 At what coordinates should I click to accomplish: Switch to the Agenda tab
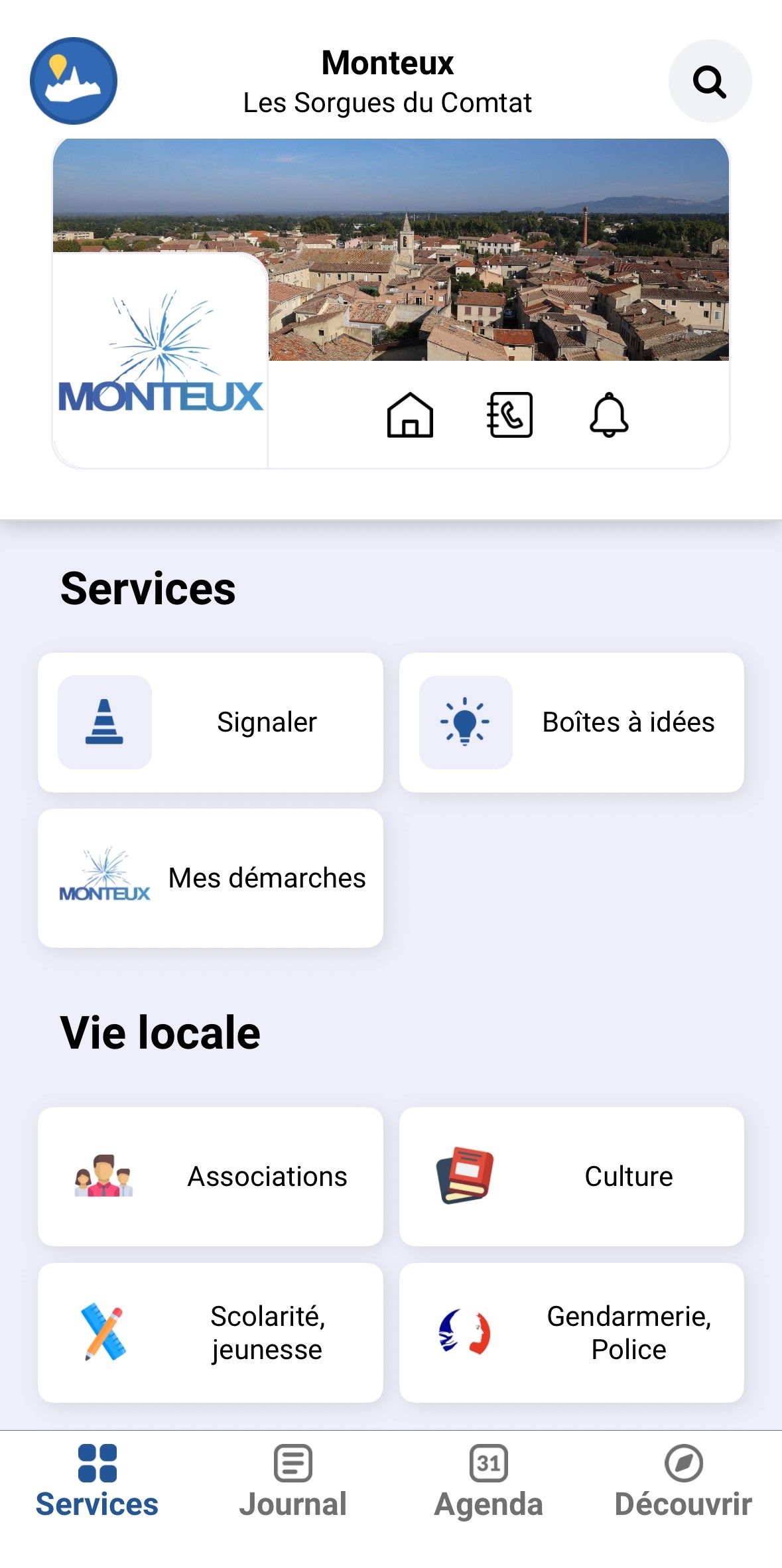488,1481
